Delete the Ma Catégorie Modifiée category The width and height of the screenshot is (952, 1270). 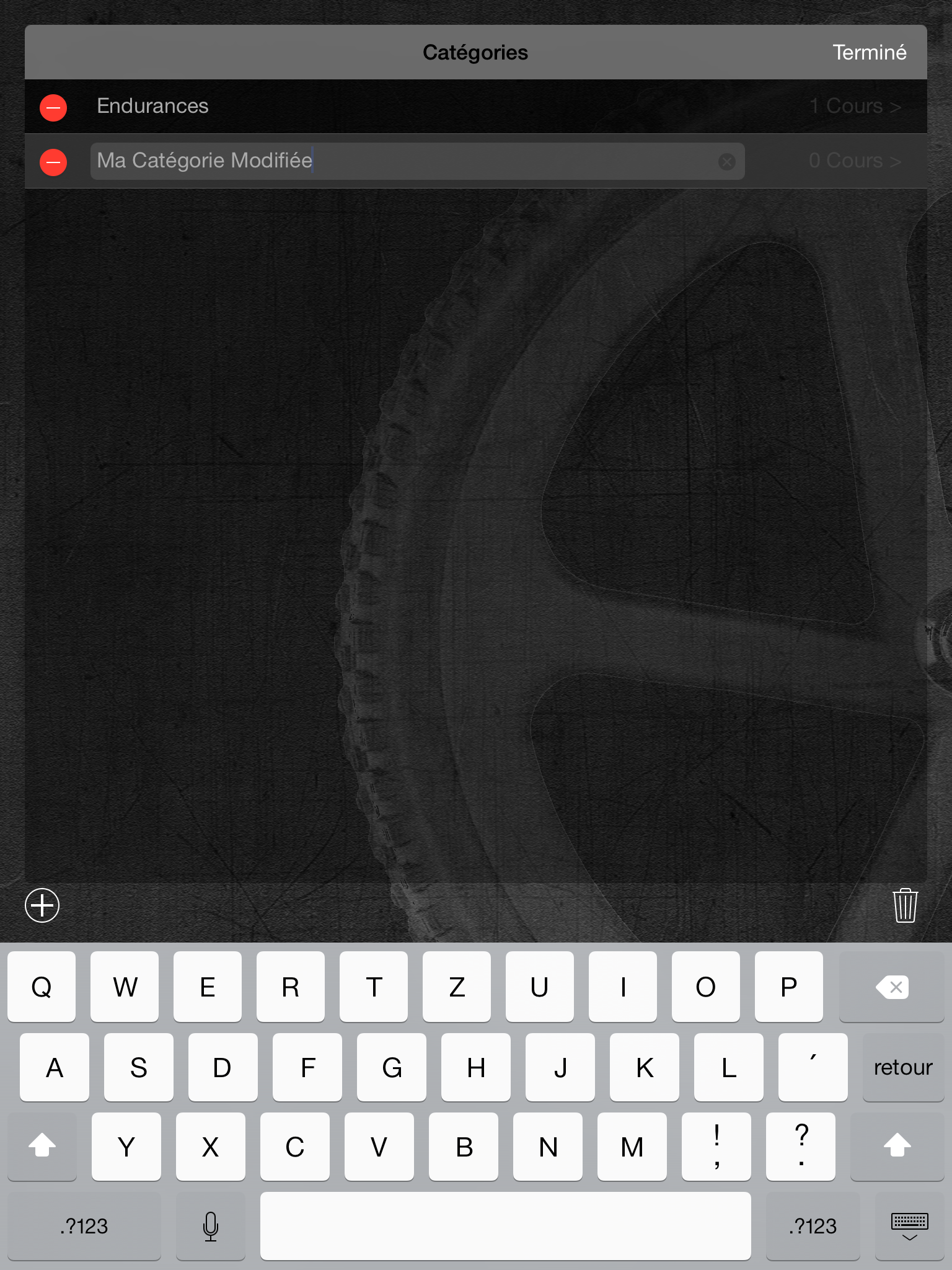[x=53, y=162]
